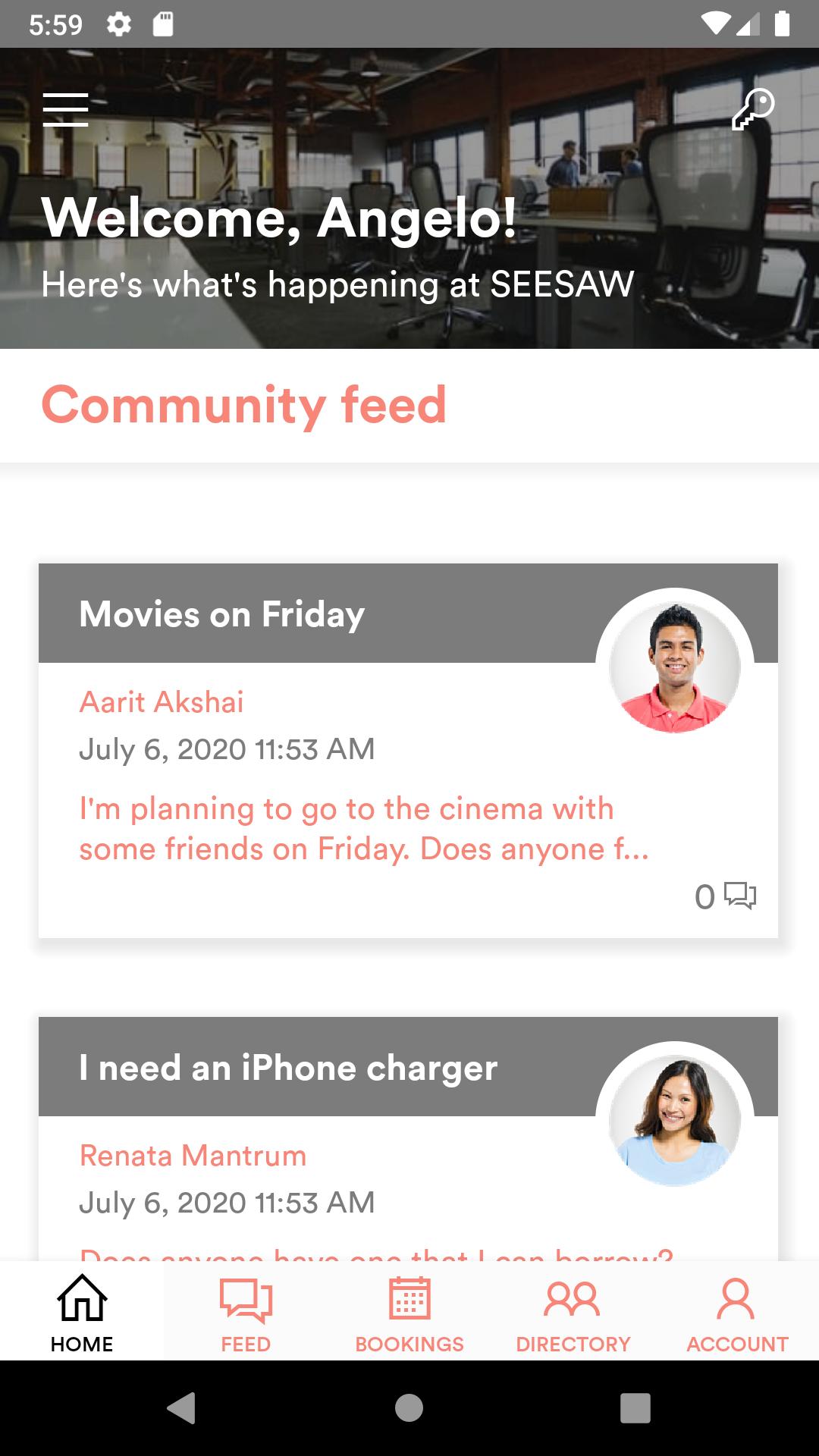Select the Account tab

tap(736, 1312)
